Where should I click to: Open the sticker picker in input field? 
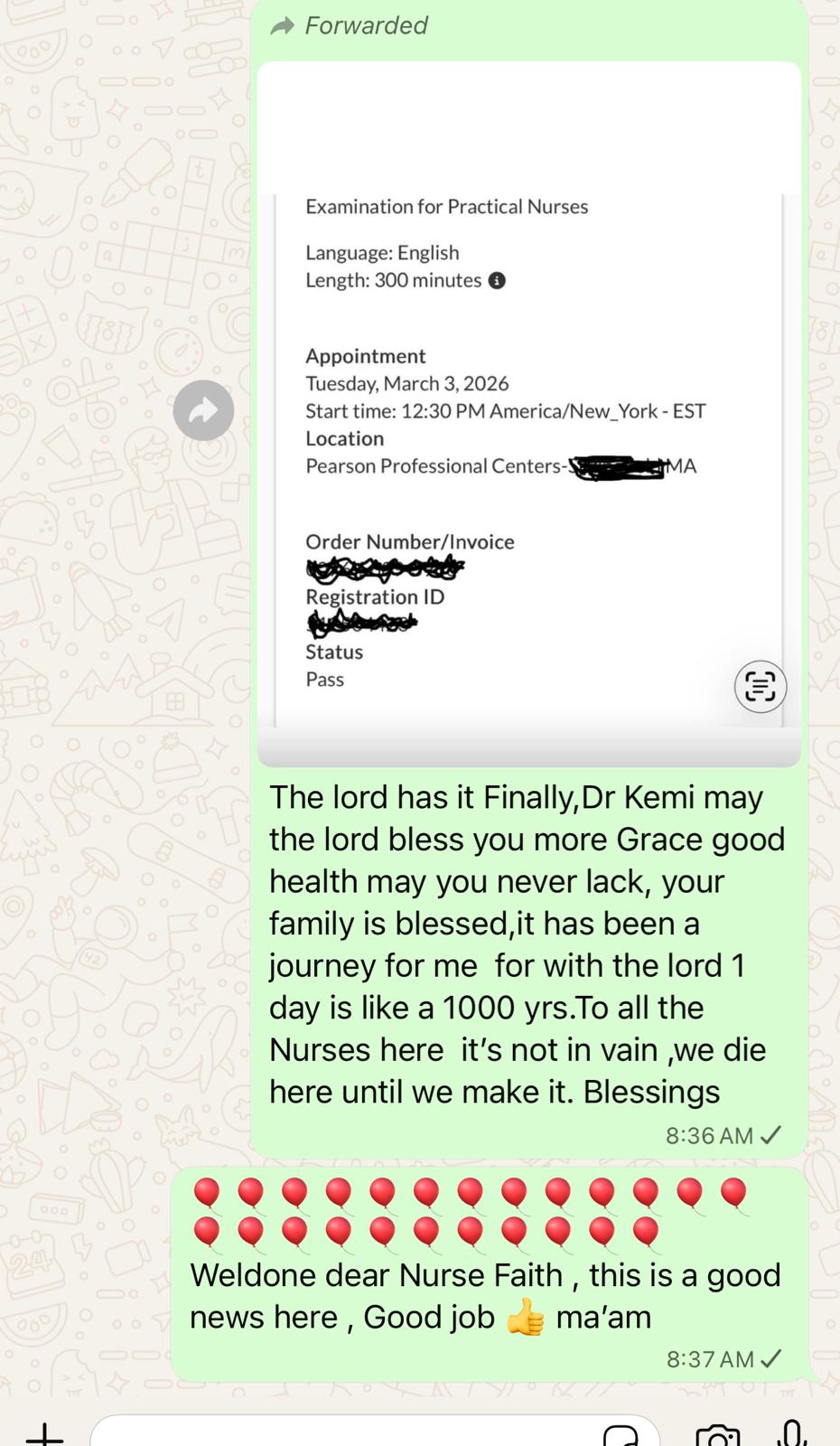click(621, 1435)
